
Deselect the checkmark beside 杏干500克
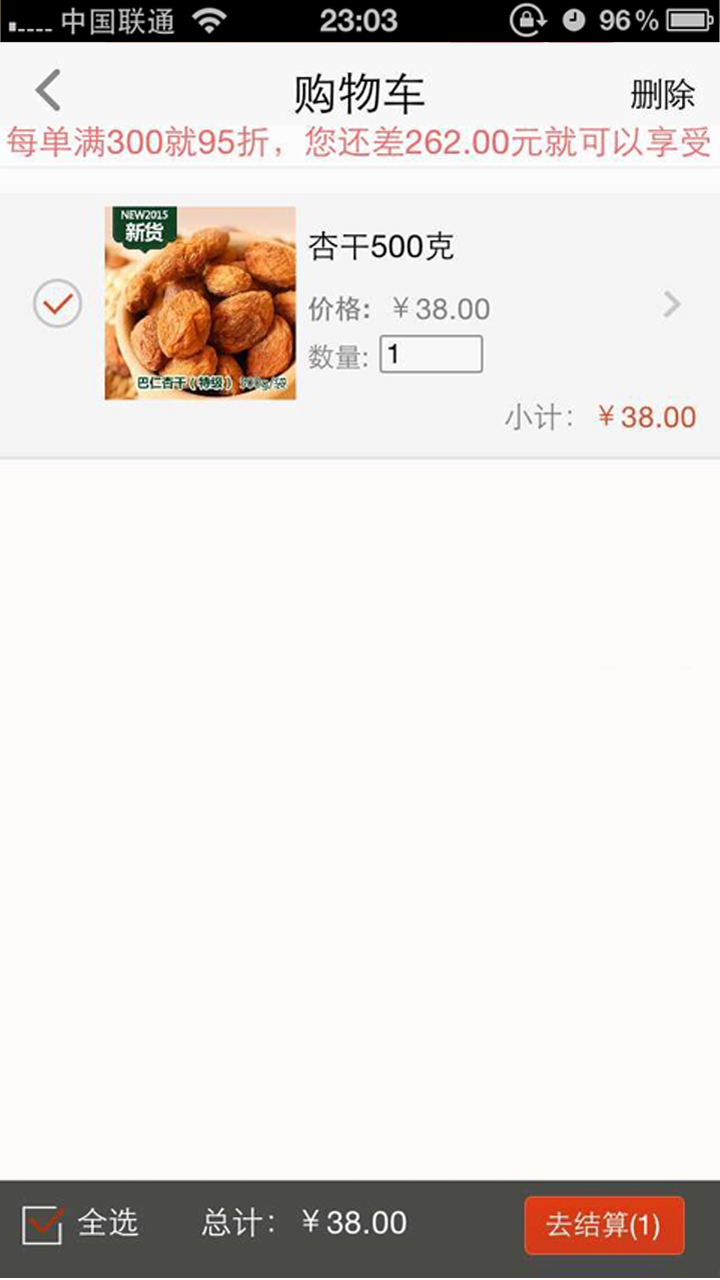coord(57,303)
